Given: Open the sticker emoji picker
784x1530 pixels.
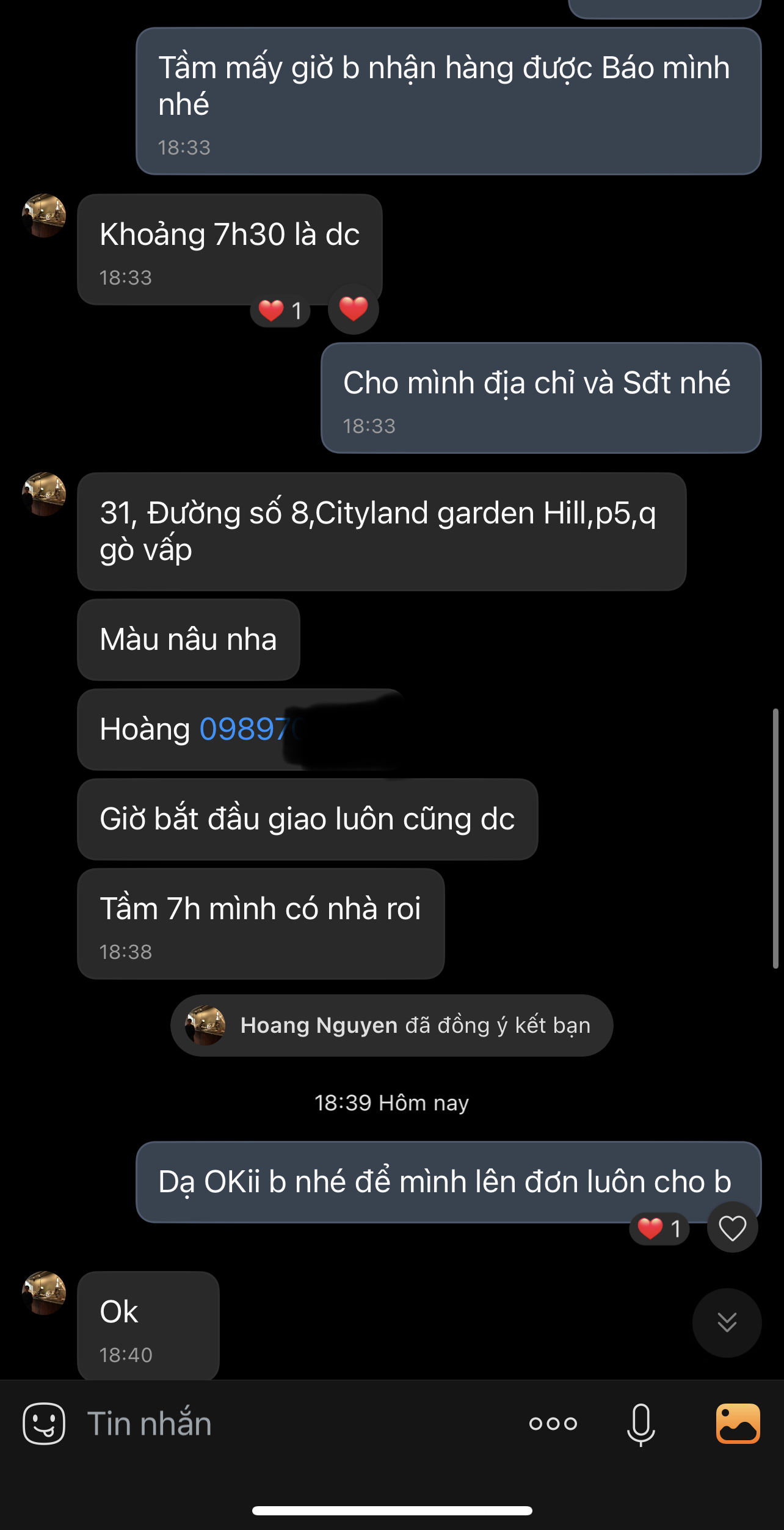Looking at the screenshot, I should click(x=44, y=1423).
